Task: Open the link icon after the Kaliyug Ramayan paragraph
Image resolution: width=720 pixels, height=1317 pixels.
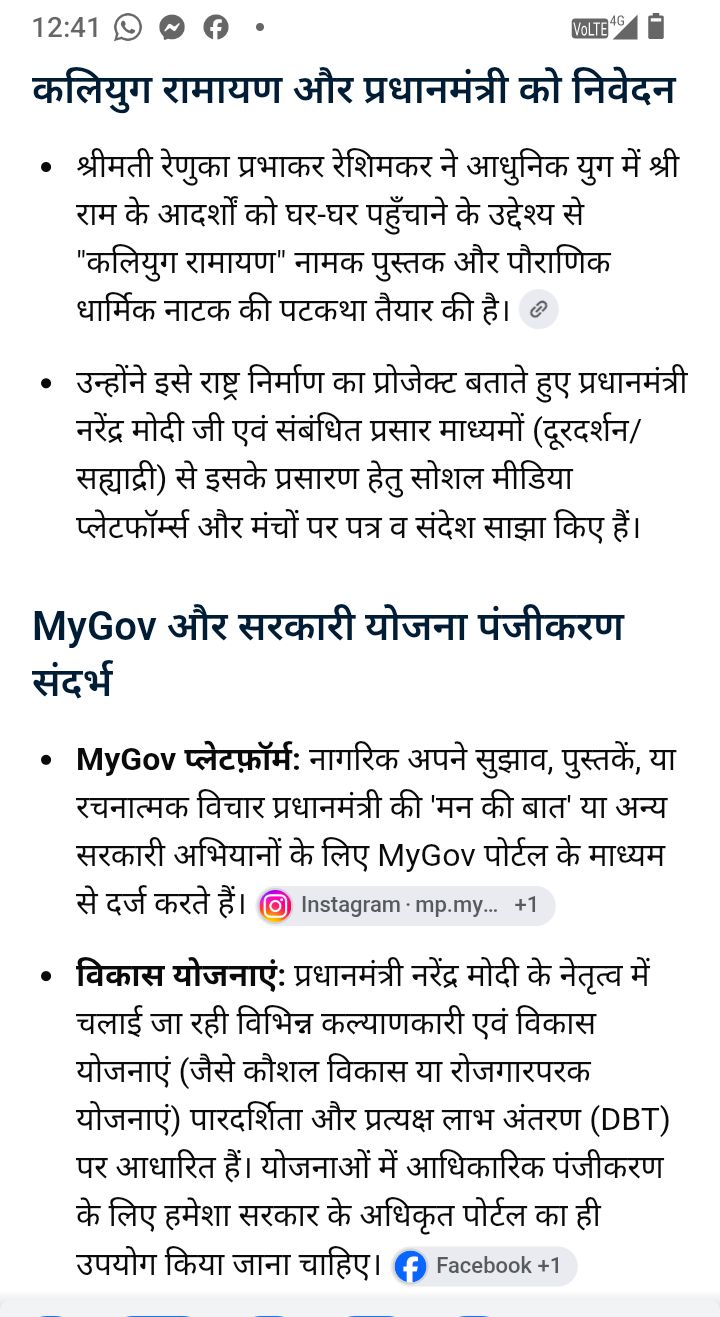Action: coord(539,310)
